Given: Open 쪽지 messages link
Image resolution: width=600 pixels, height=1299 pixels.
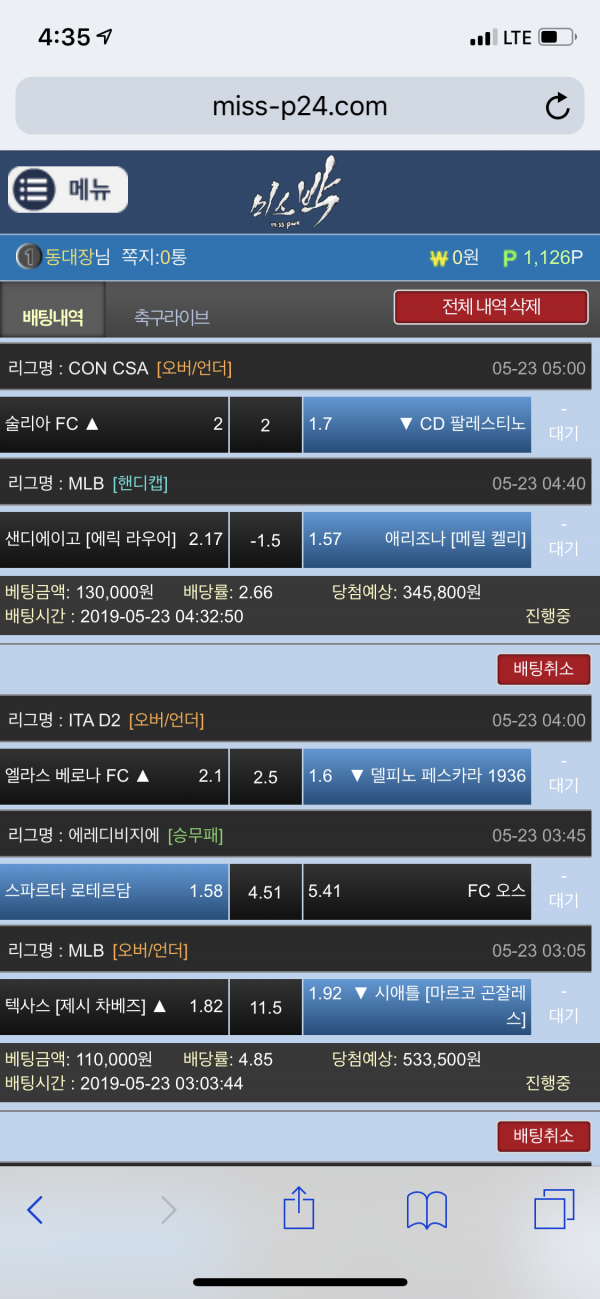Looking at the screenshot, I should tap(153, 257).
